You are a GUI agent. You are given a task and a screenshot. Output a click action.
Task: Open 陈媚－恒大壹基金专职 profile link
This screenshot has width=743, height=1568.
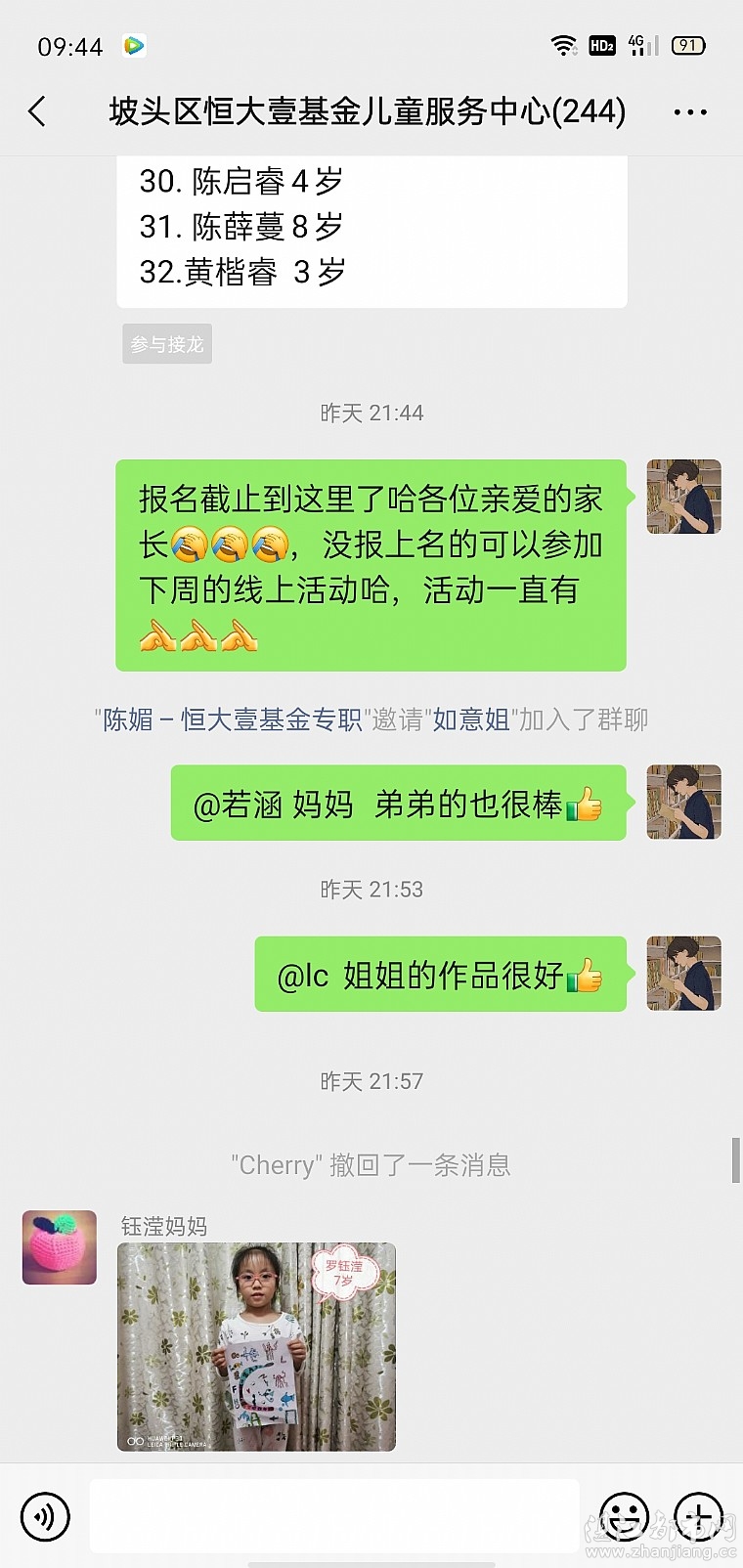[233, 720]
